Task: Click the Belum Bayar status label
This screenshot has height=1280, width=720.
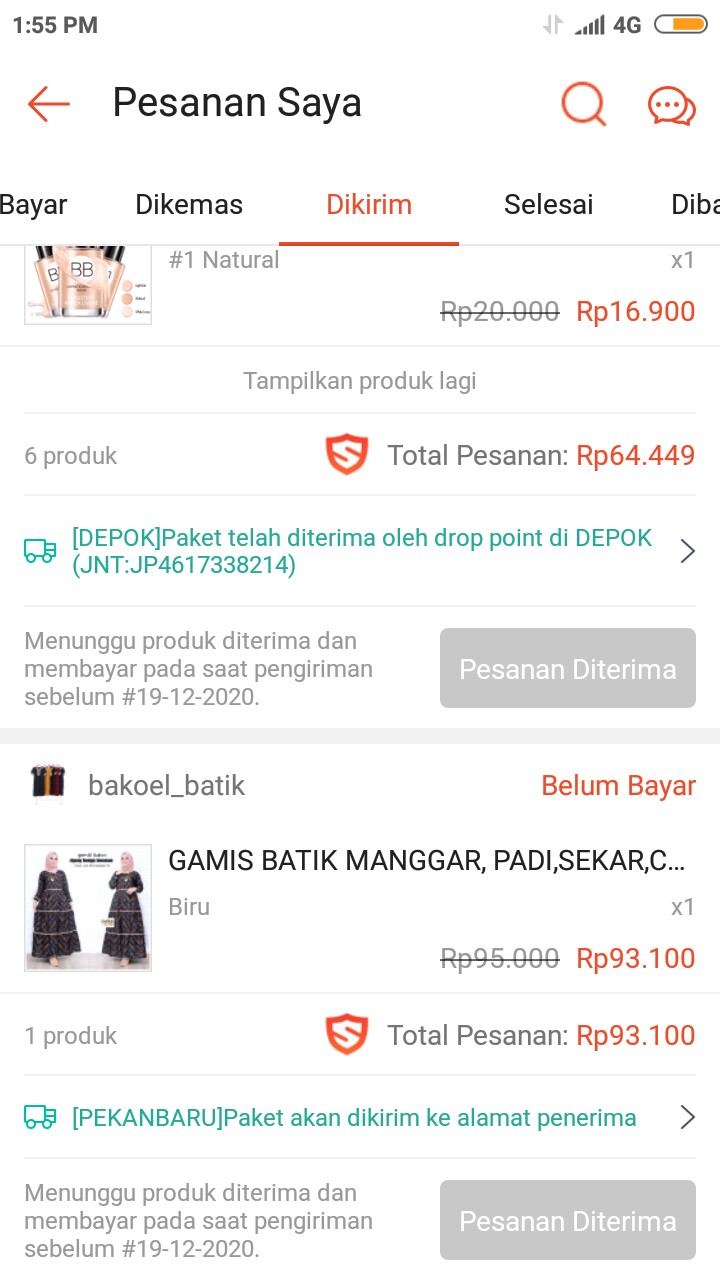Action: 618,785
